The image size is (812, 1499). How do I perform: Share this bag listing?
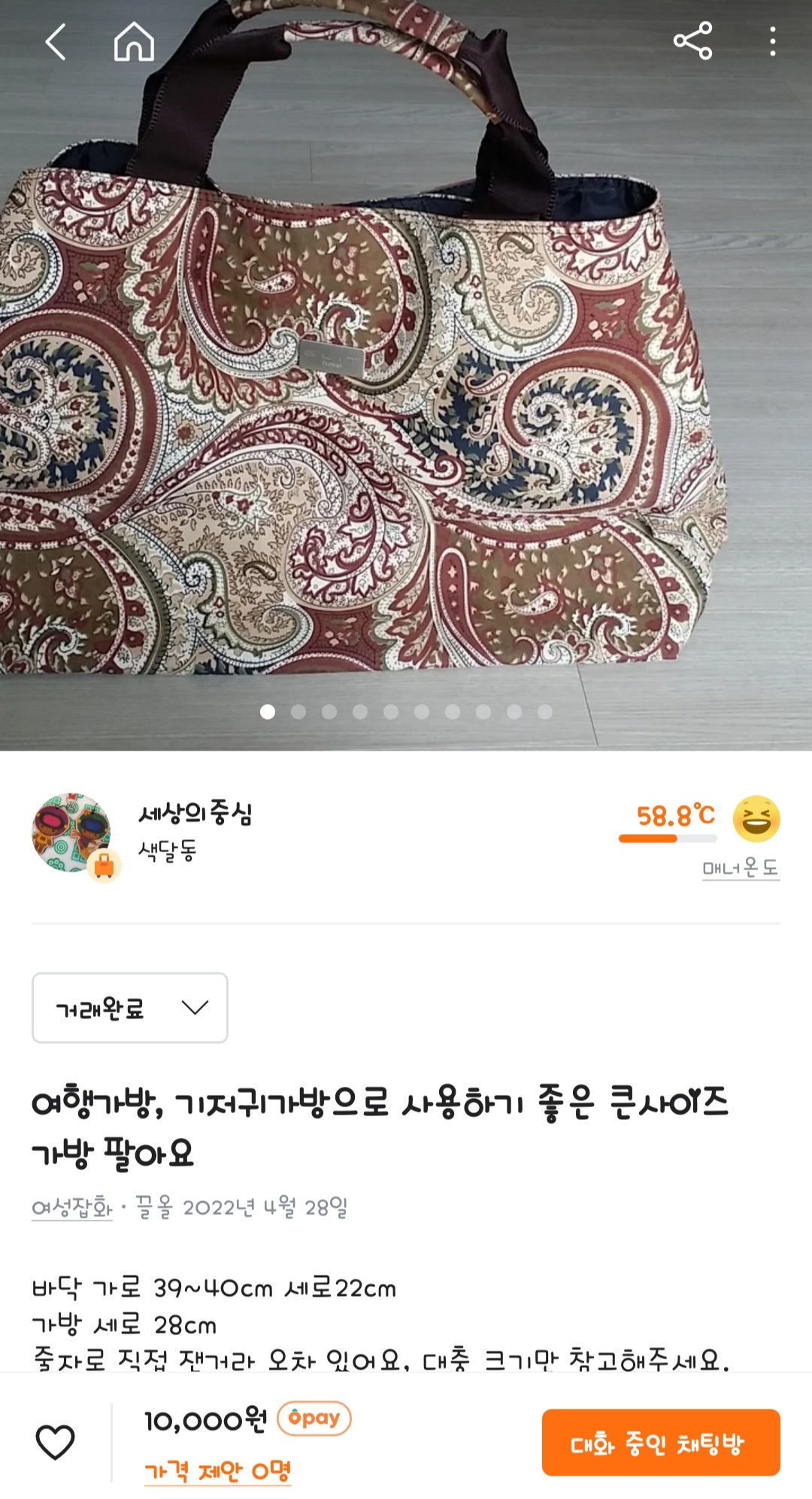click(692, 41)
